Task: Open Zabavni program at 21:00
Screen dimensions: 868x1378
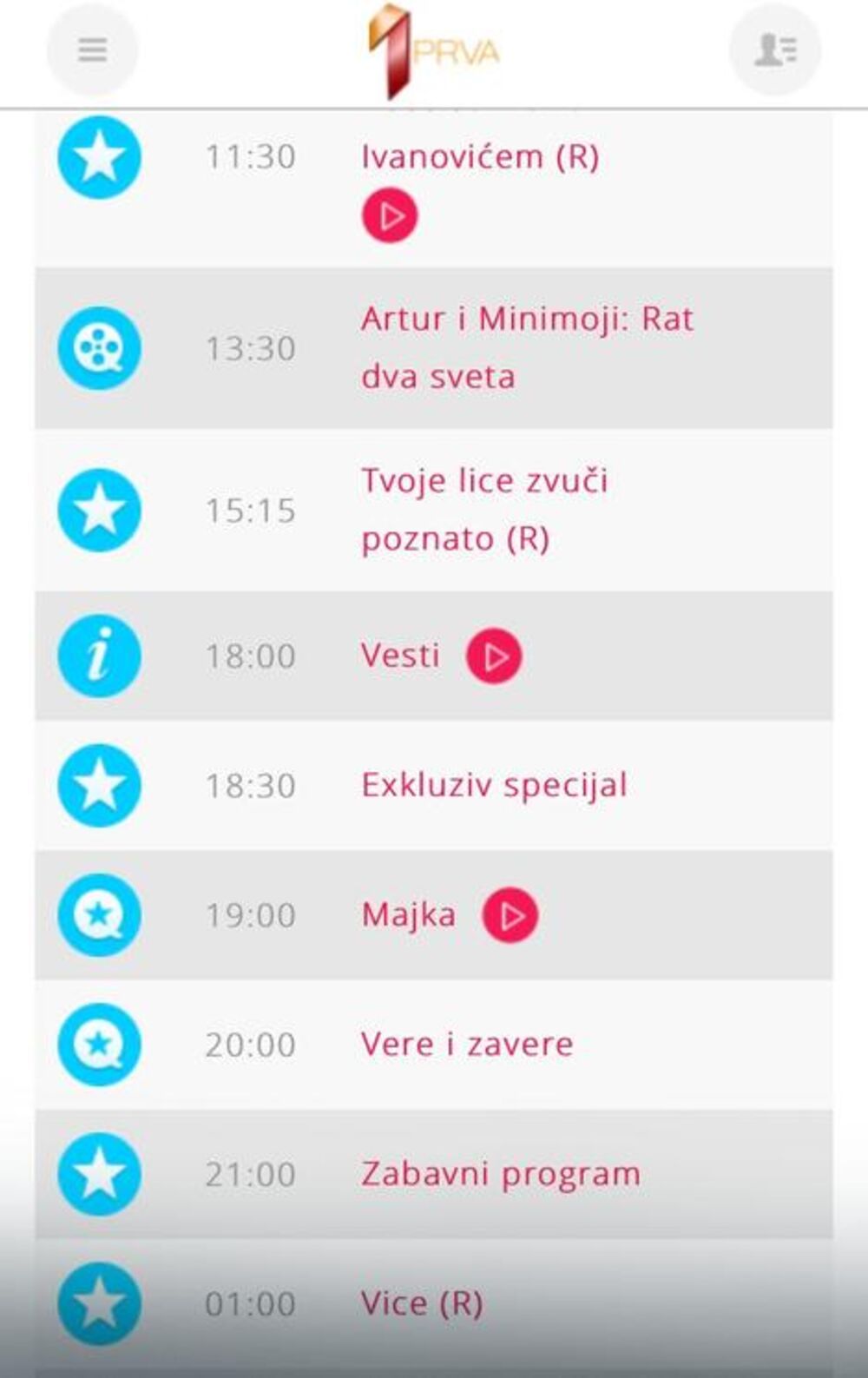Action: [x=501, y=1174]
